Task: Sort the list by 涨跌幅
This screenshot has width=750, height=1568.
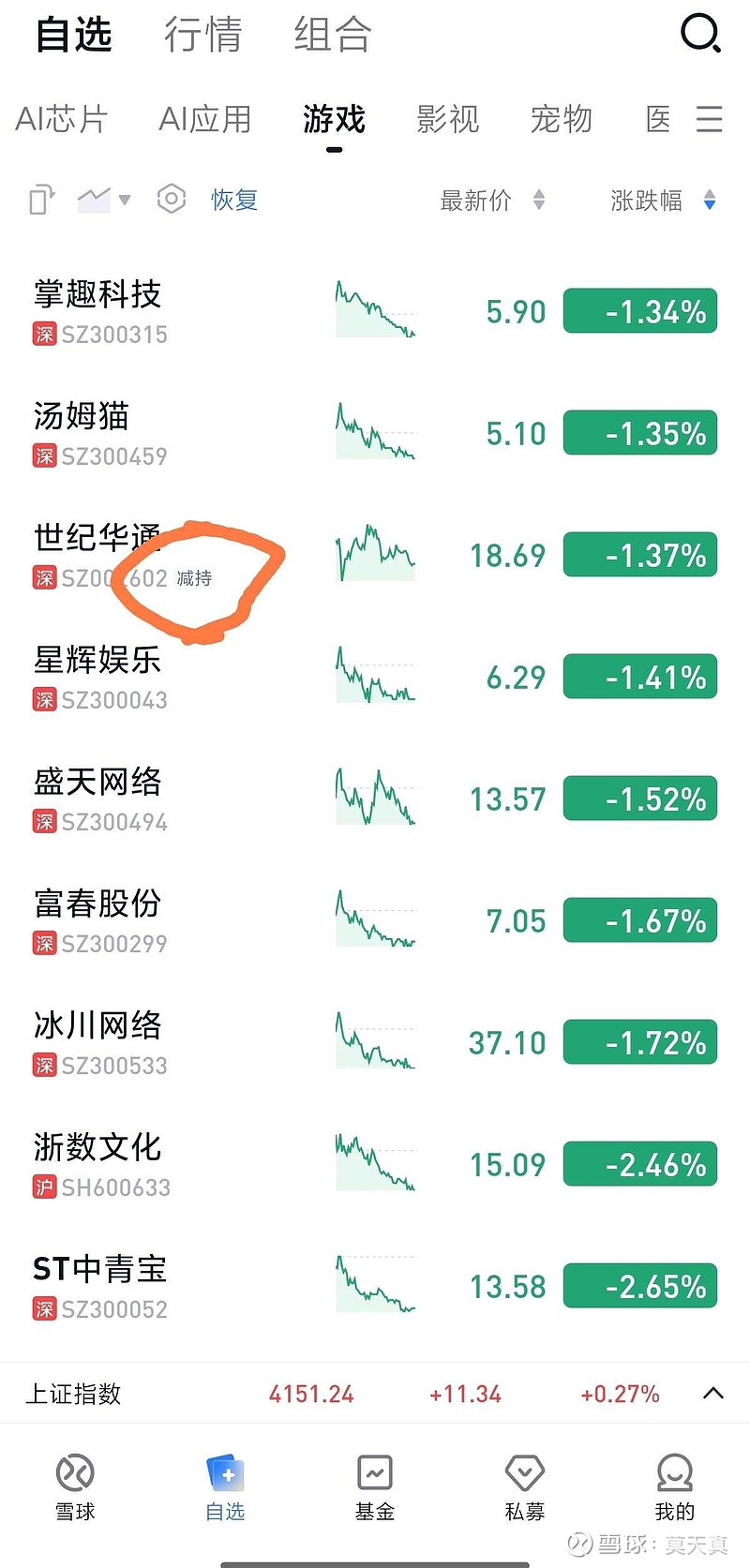Action: pyautogui.click(x=662, y=200)
